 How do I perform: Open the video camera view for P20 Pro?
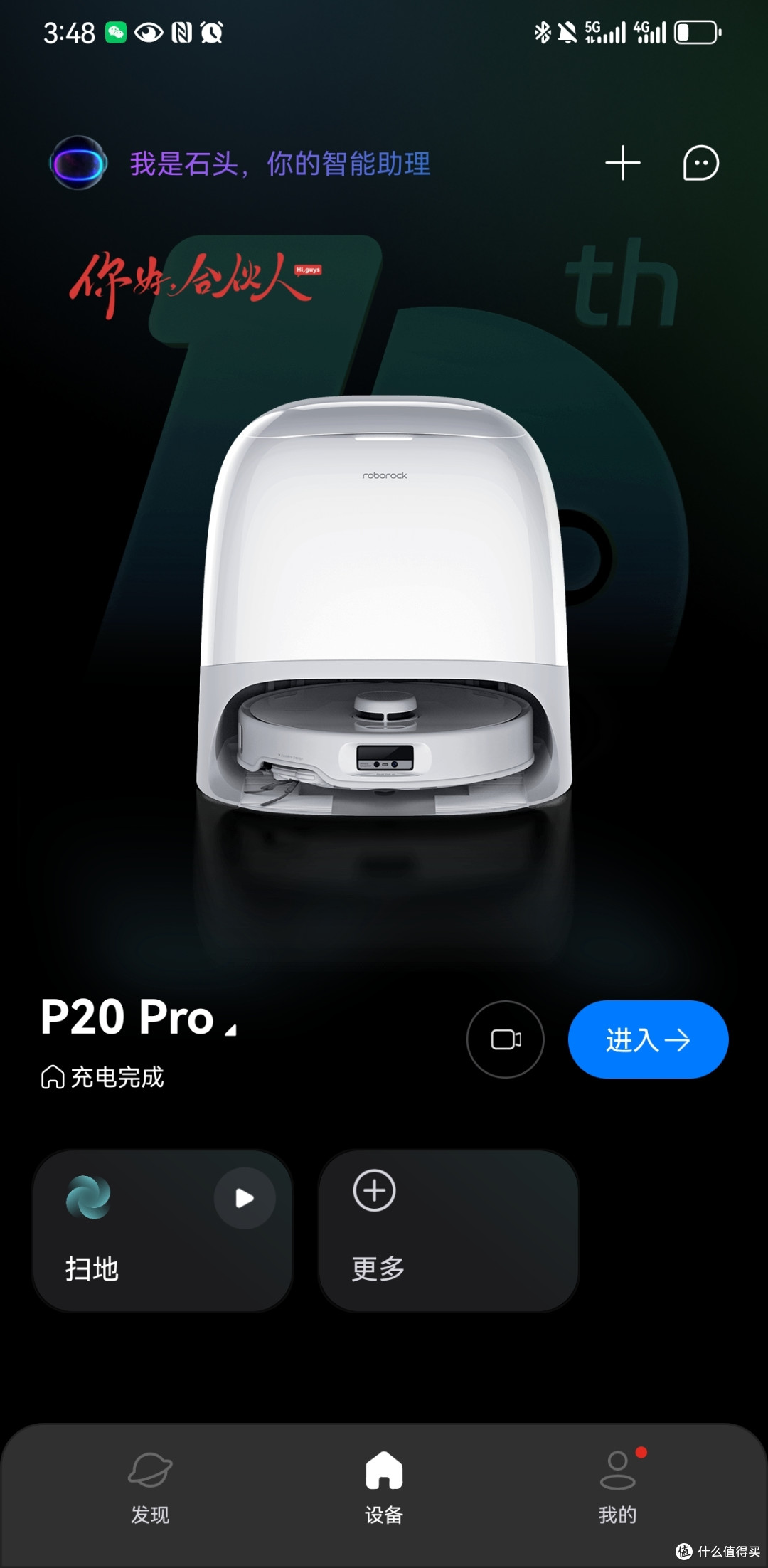click(505, 1039)
